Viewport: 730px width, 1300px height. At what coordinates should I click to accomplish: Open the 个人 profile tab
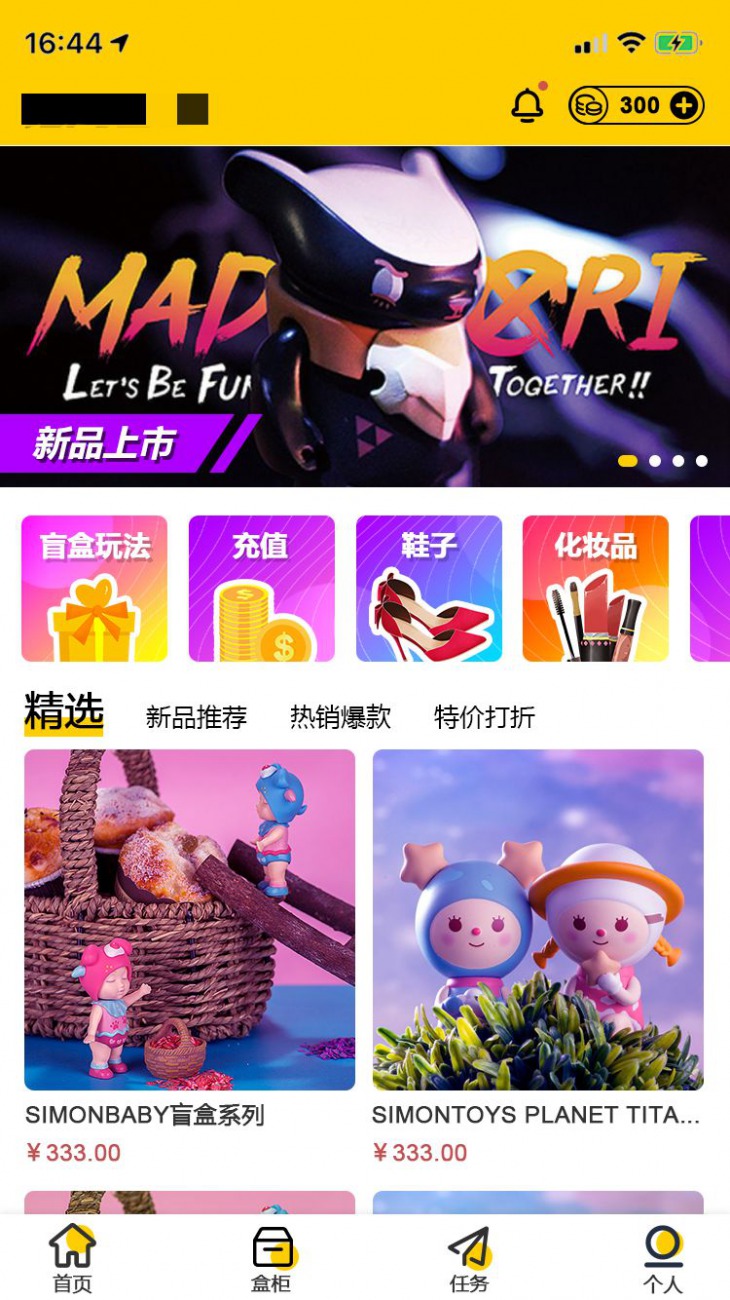pos(662,1258)
